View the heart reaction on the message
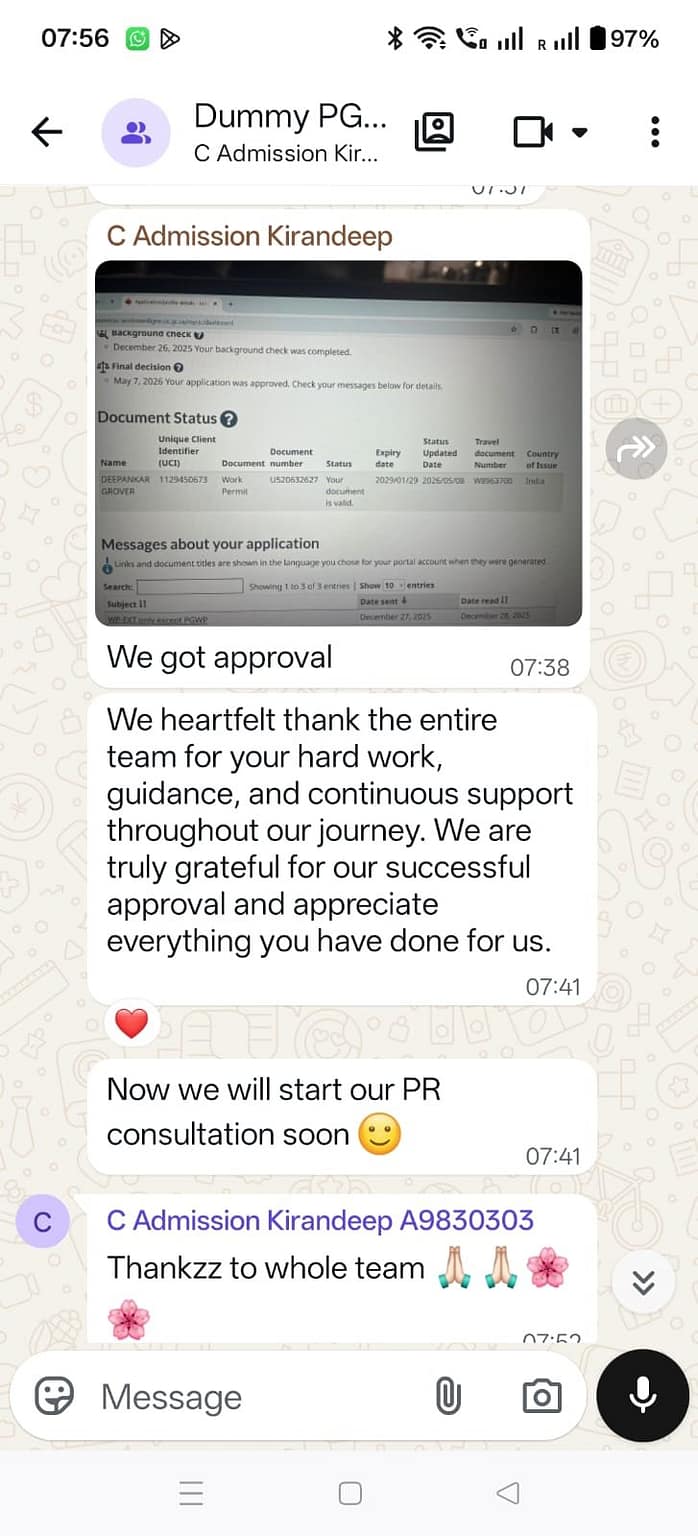The width and height of the screenshot is (698, 1536). (x=132, y=1023)
